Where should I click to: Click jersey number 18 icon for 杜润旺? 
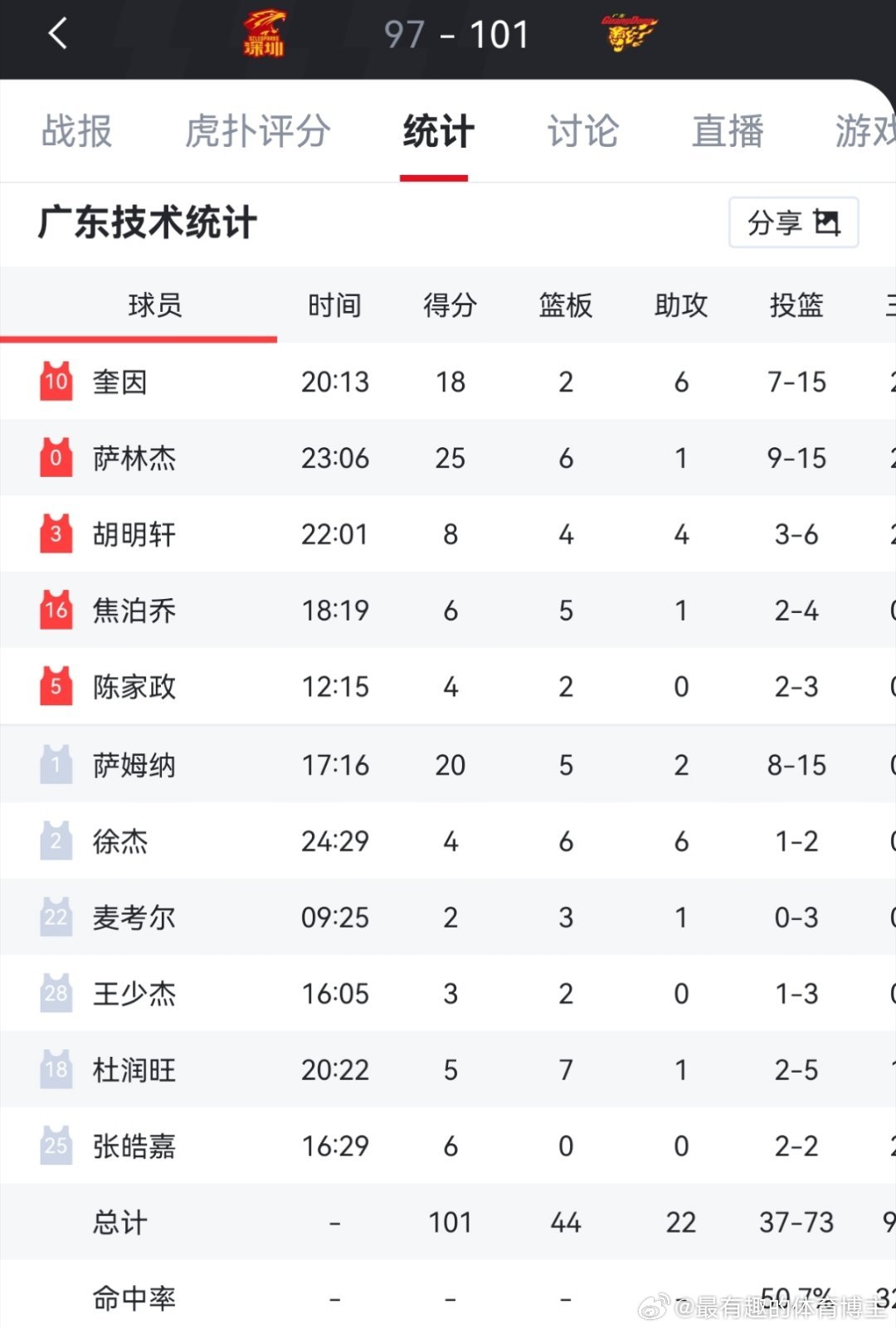pos(56,1070)
